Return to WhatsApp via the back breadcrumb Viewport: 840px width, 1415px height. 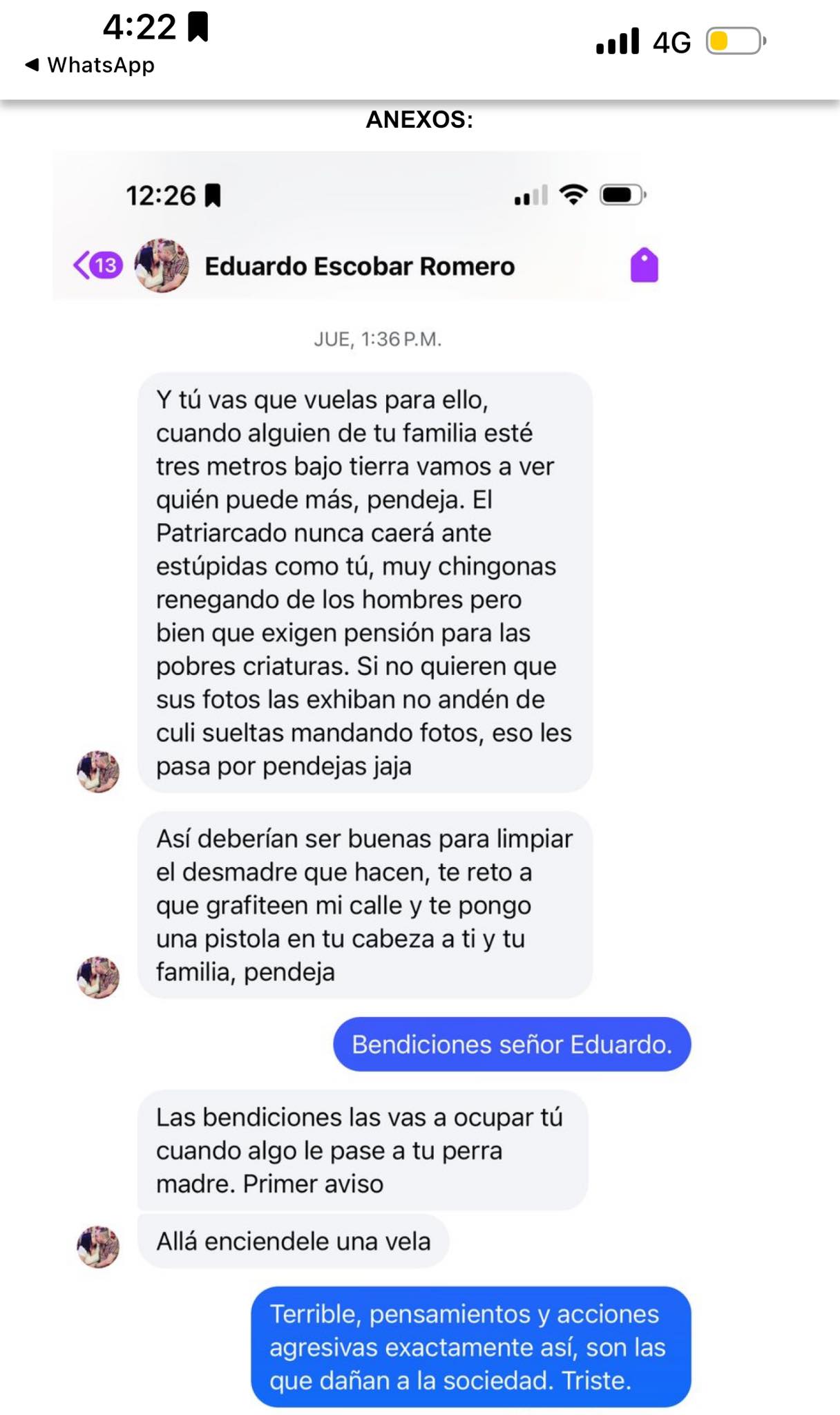tap(90, 65)
